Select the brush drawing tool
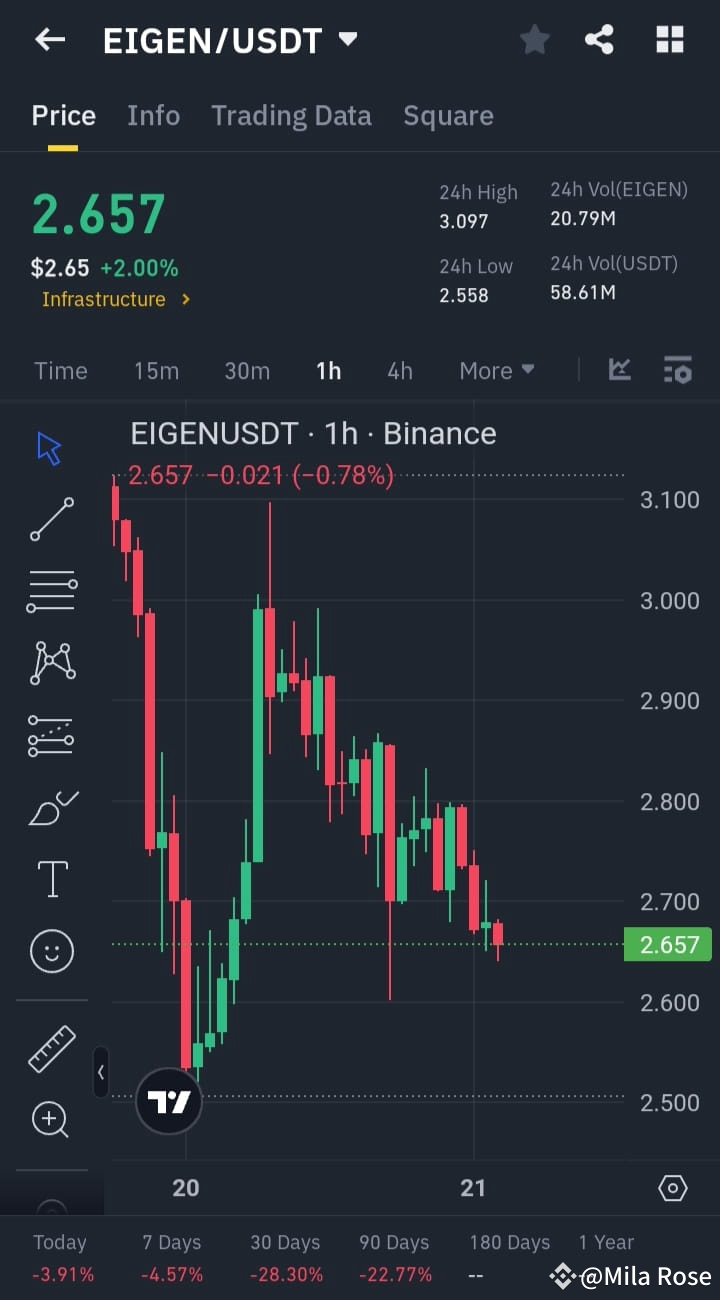The width and height of the screenshot is (720, 1300). tap(50, 808)
